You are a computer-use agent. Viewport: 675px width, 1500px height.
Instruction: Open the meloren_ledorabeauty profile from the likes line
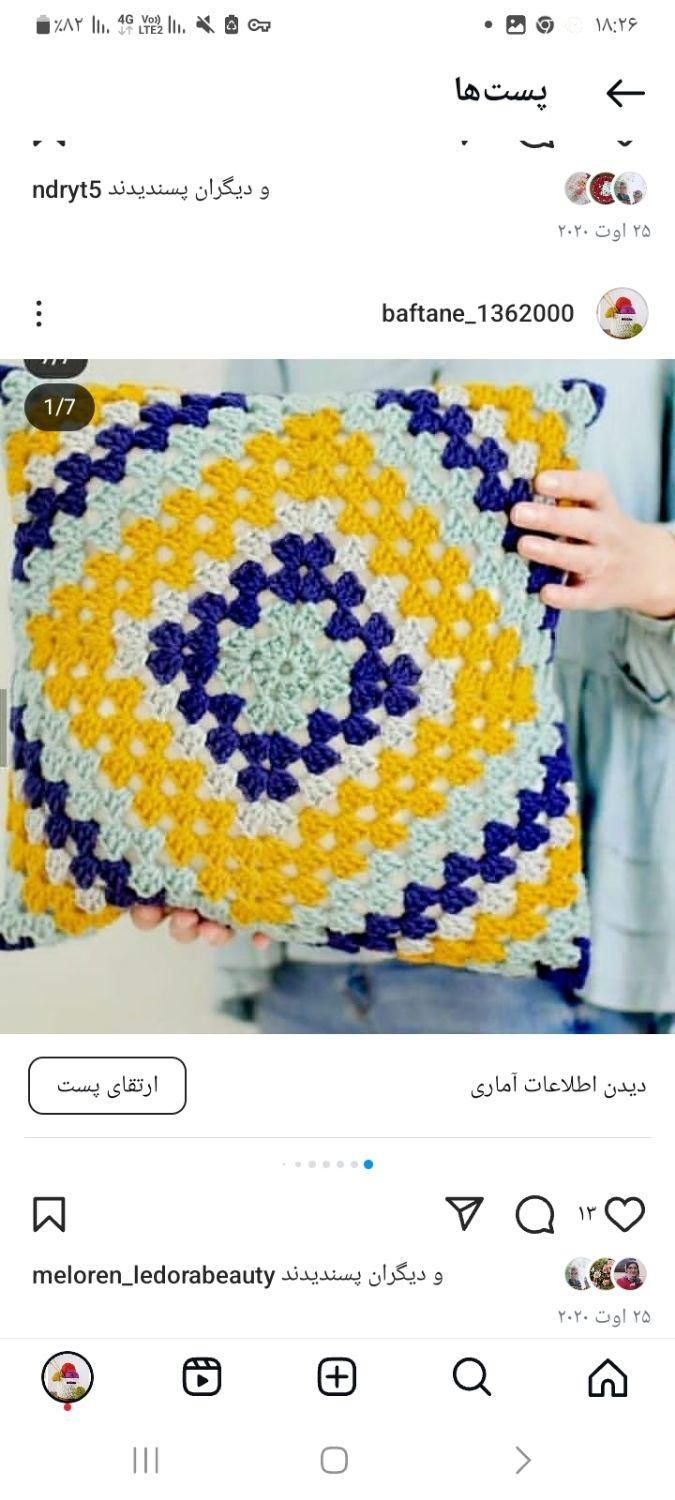(153, 1275)
